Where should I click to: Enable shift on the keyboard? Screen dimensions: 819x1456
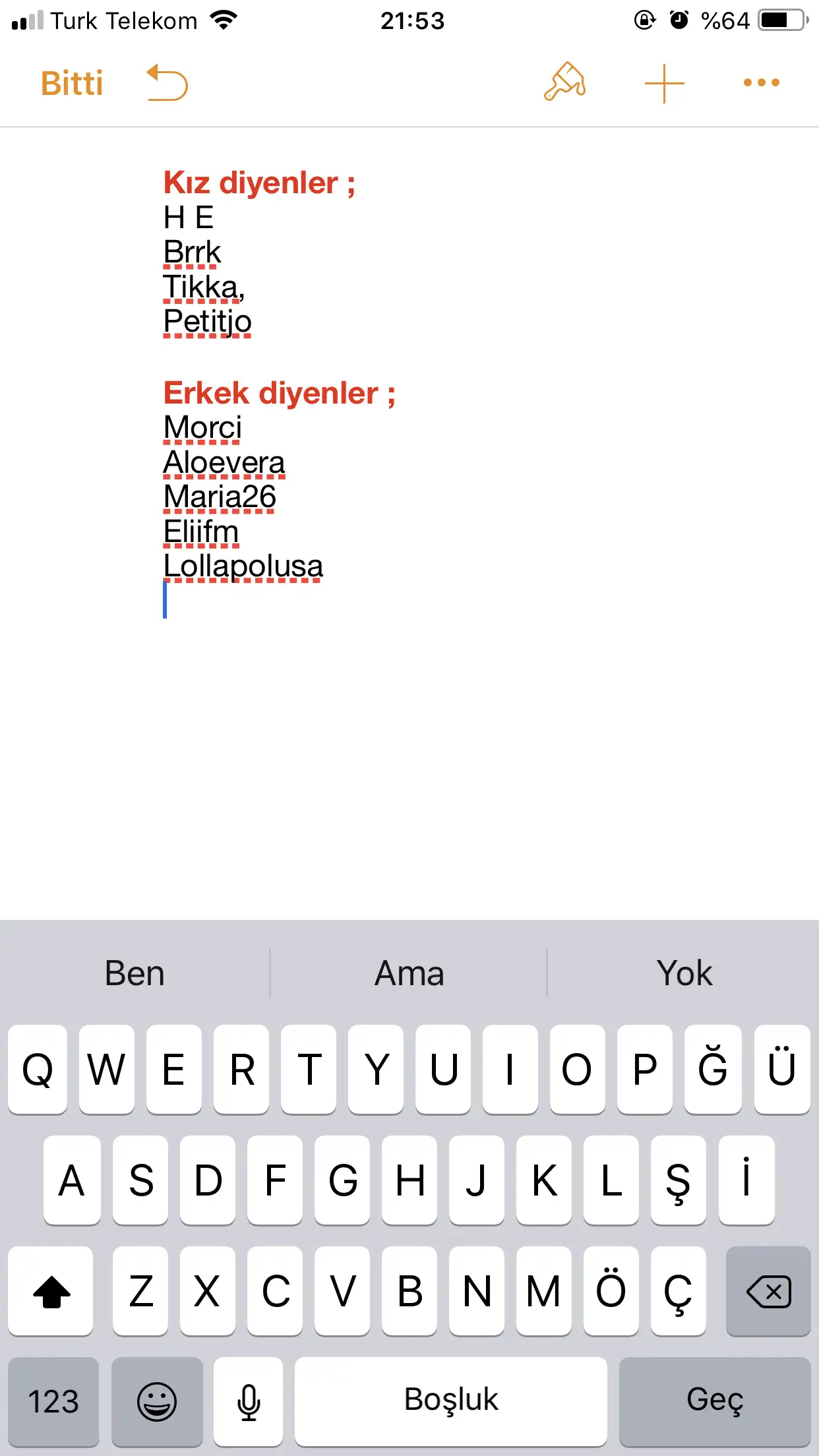click(x=51, y=1291)
